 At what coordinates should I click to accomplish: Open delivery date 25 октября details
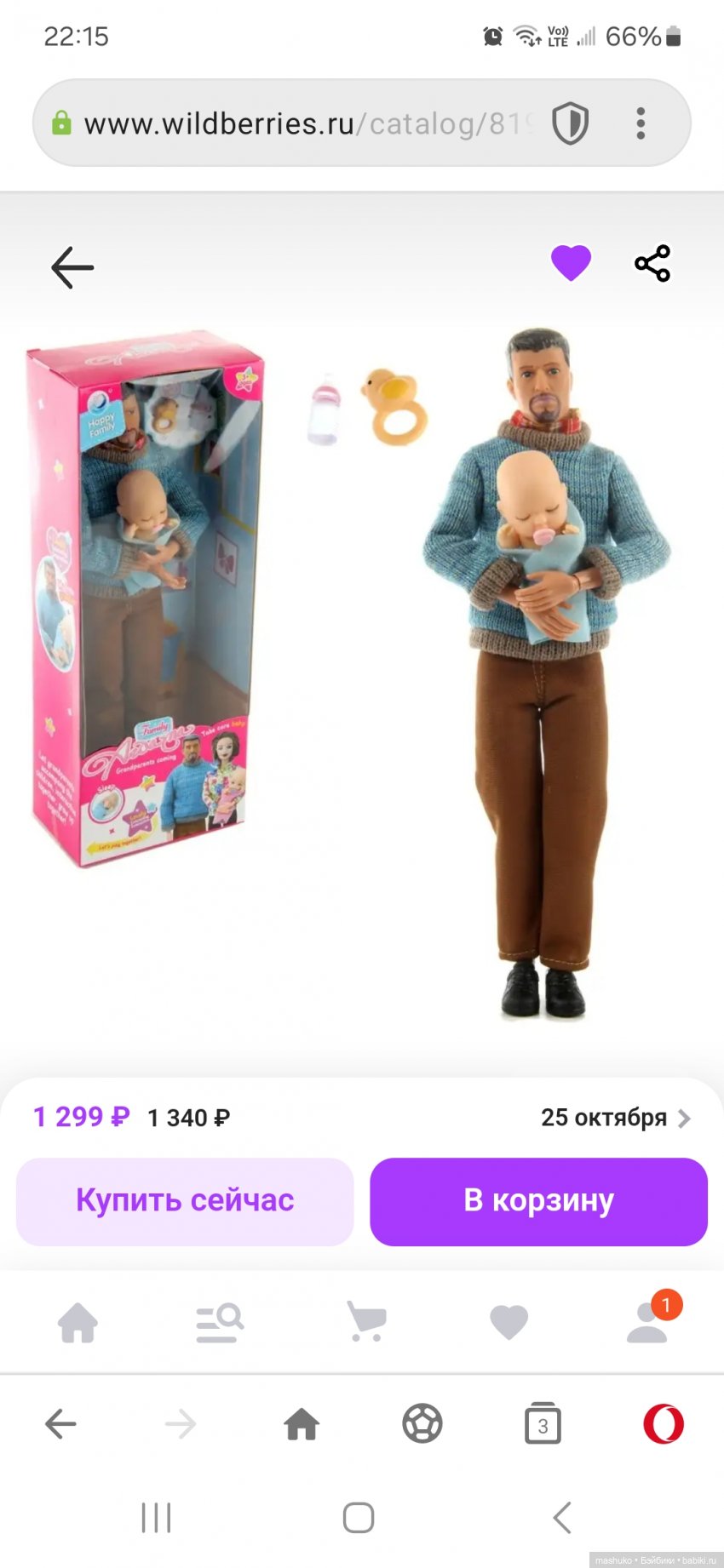coord(614,1118)
